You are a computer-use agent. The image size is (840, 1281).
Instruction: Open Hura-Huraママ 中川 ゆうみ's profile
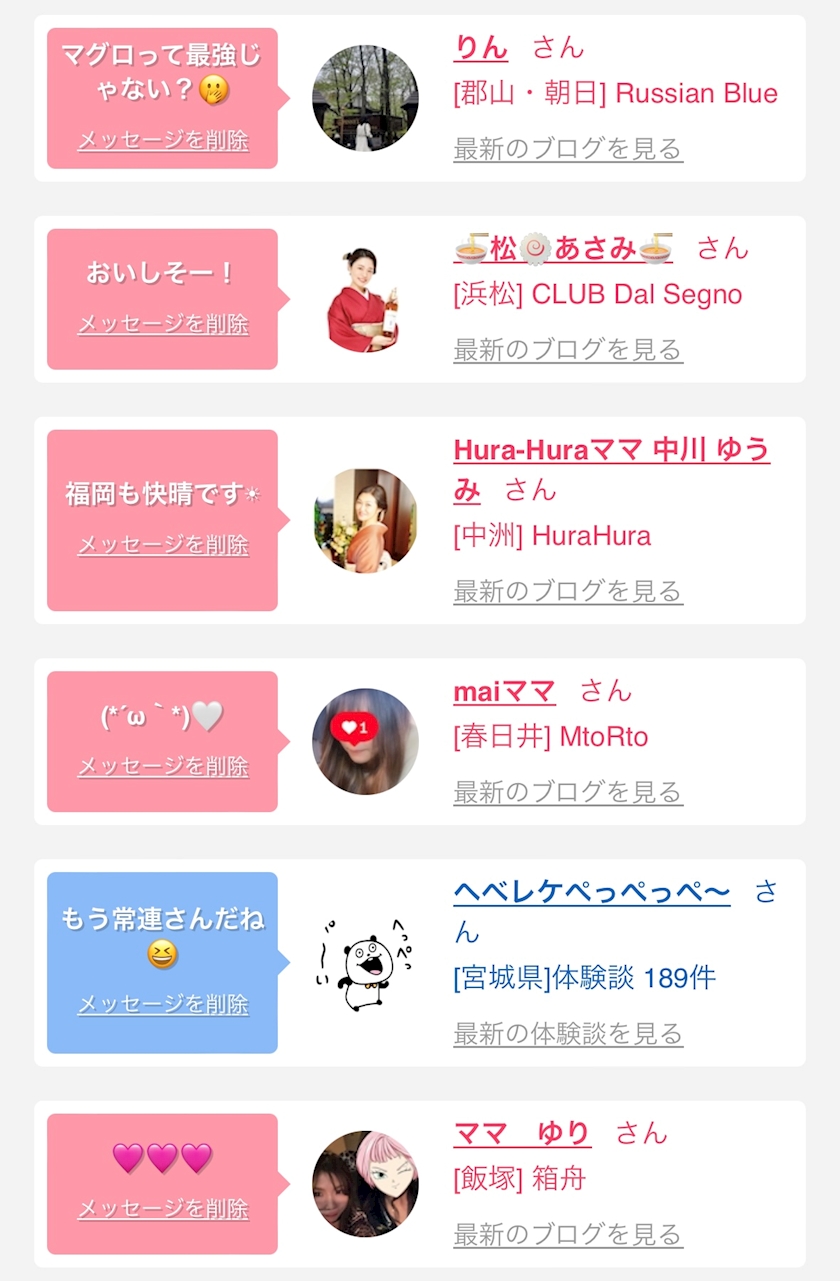click(610, 450)
